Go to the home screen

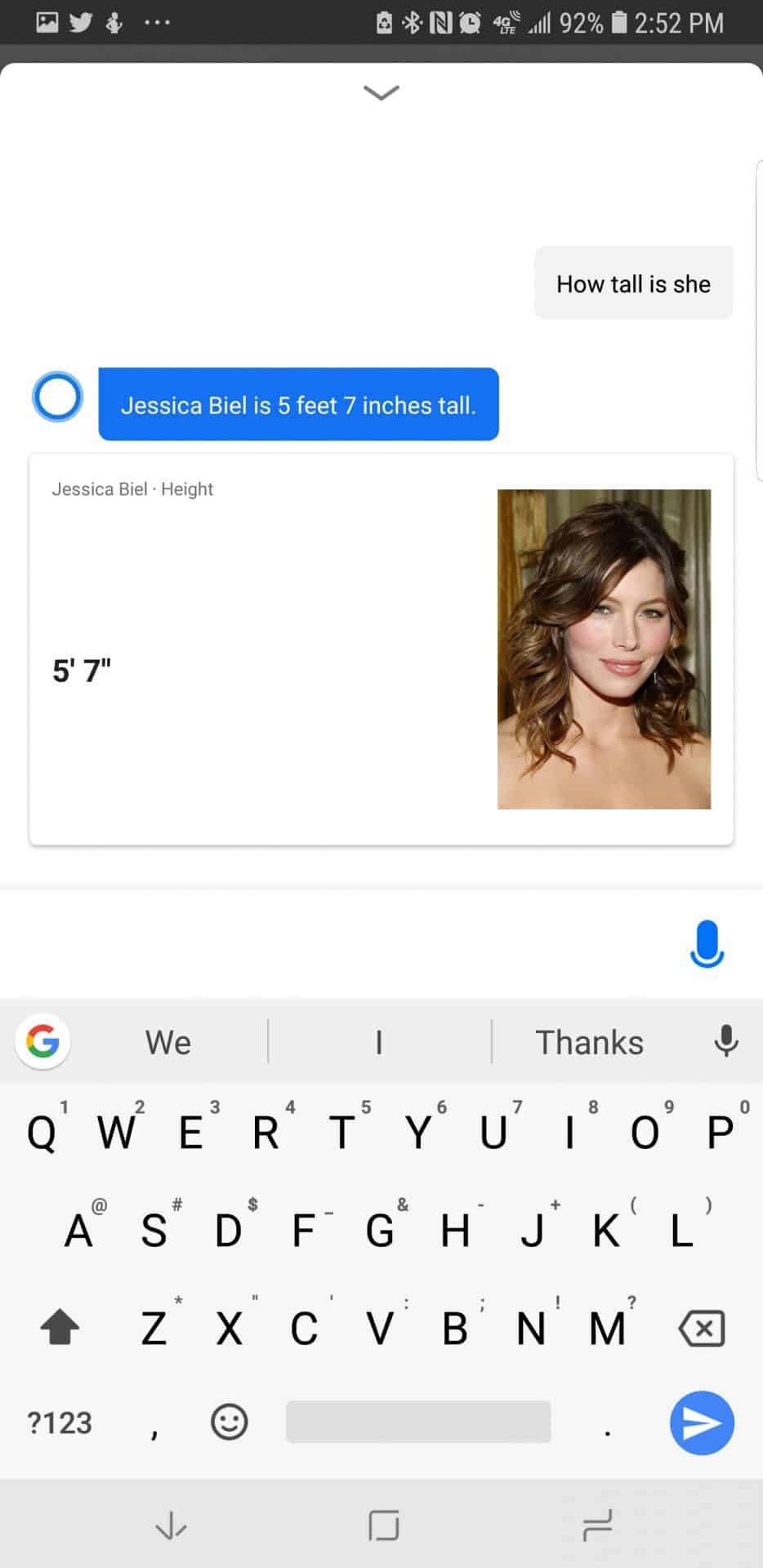coord(383,1525)
